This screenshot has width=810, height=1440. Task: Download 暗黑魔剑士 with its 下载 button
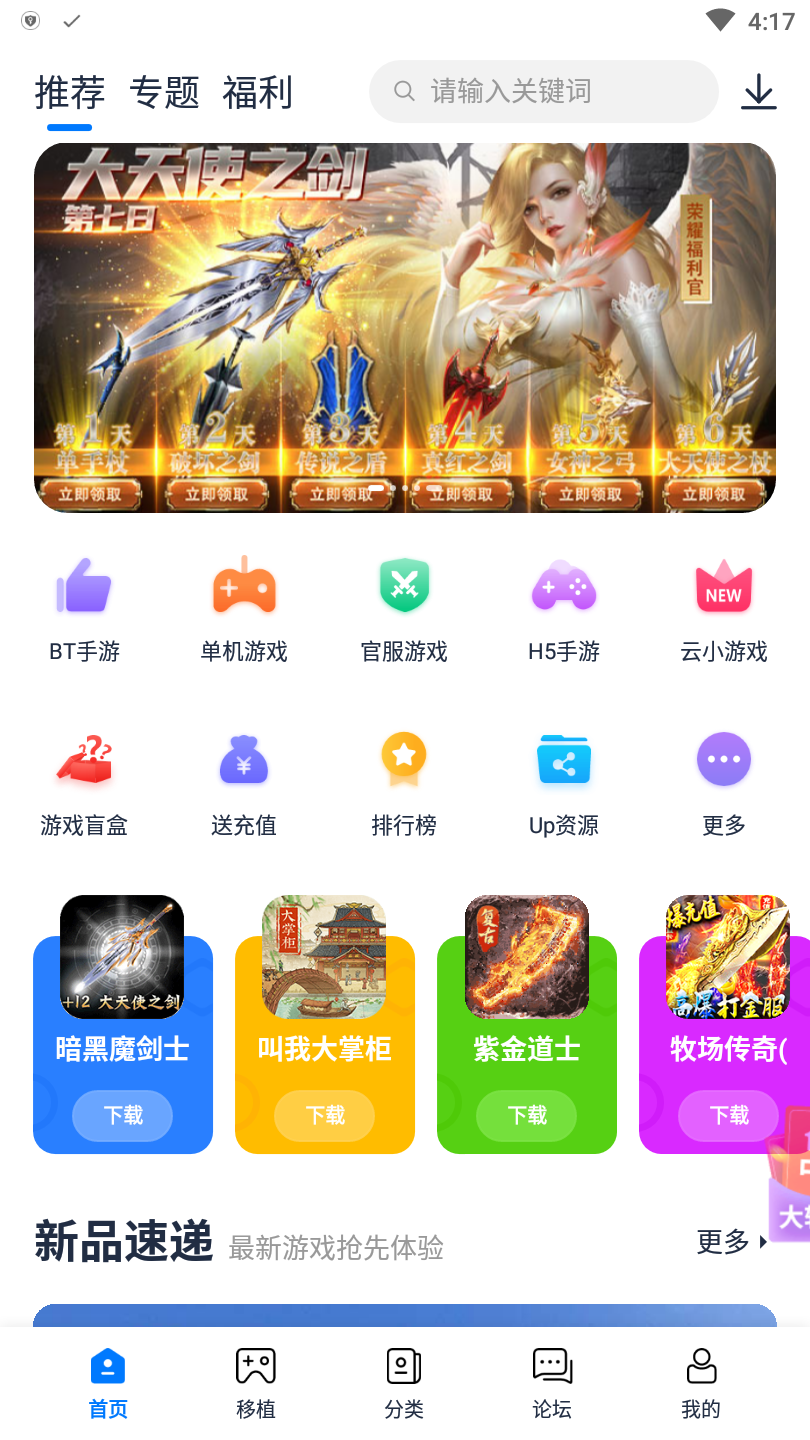pyautogui.click(x=122, y=1115)
